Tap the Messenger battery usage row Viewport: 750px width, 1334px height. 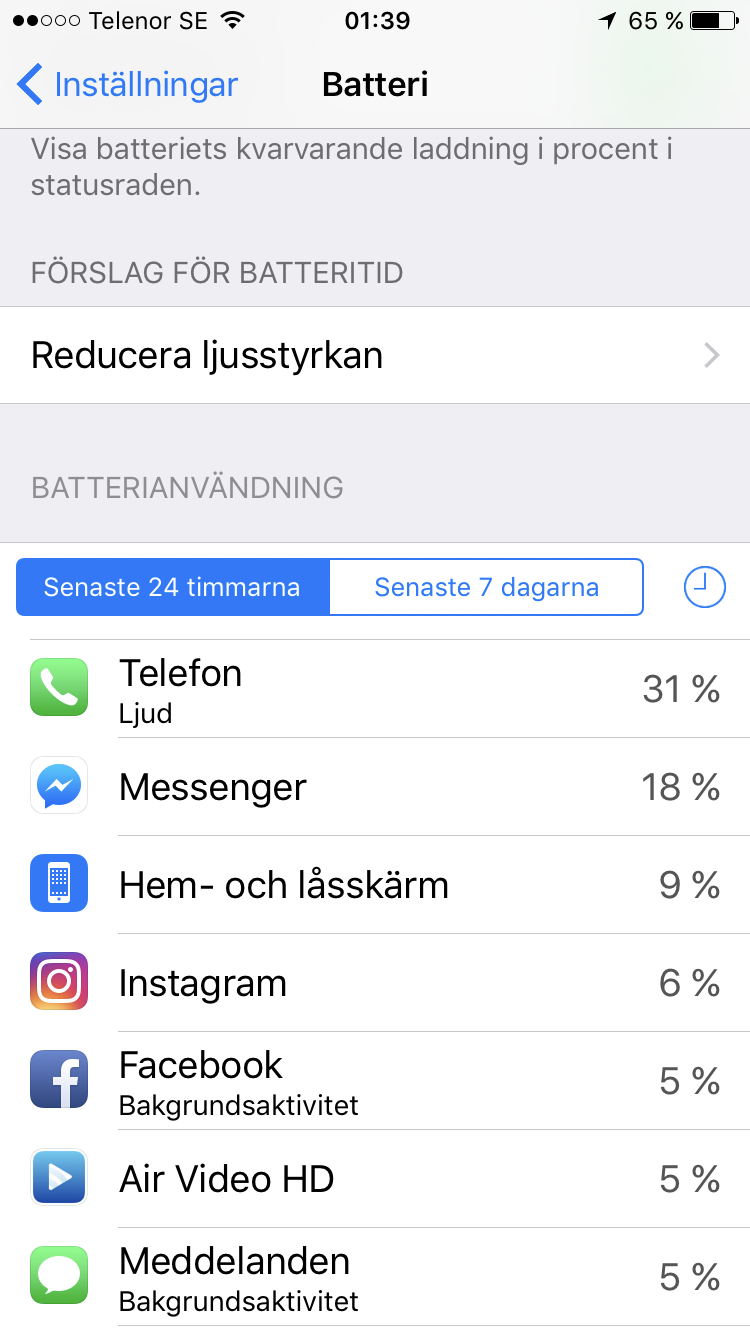tap(375, 787)
